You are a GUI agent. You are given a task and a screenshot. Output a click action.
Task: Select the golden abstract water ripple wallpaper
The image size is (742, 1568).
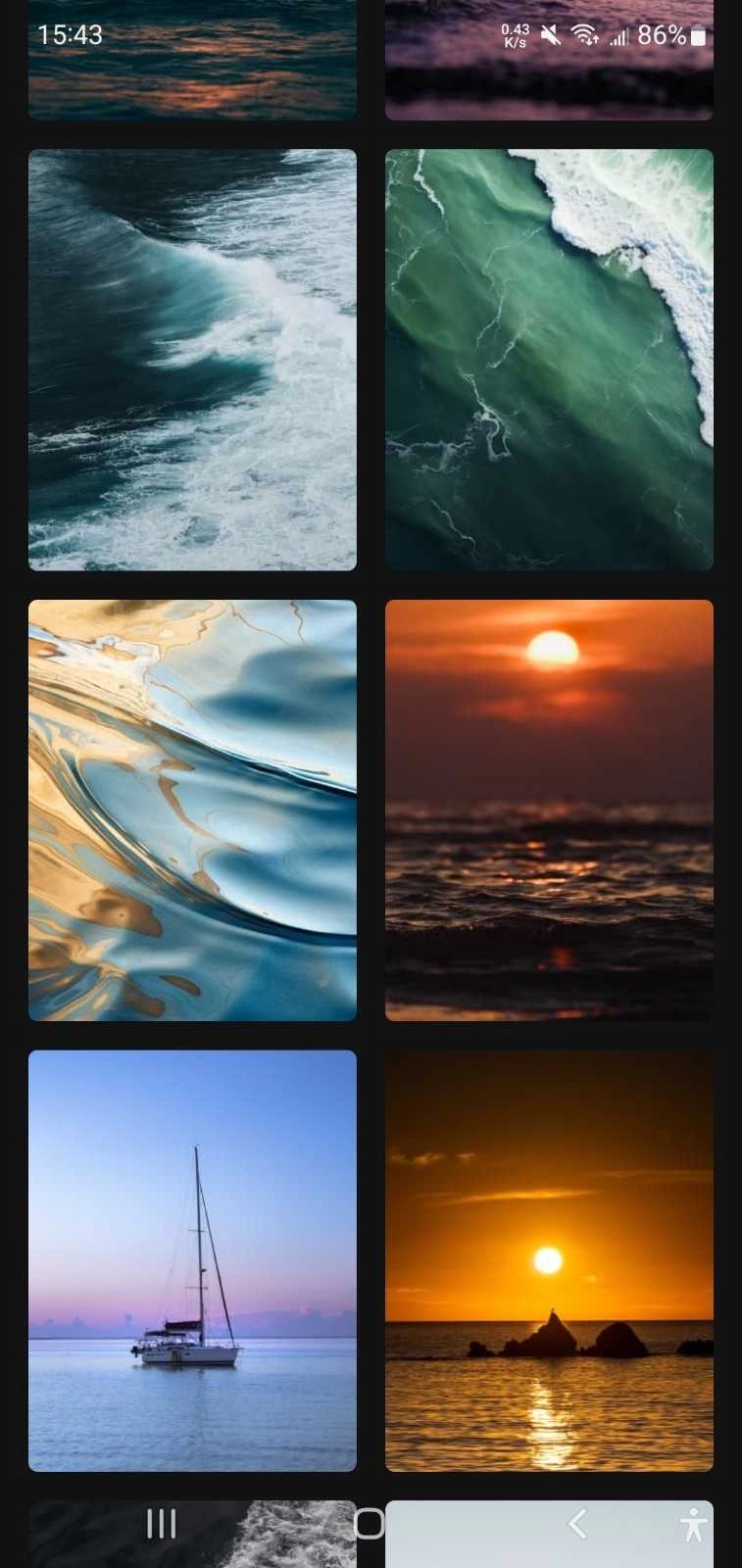pos(192,810)
